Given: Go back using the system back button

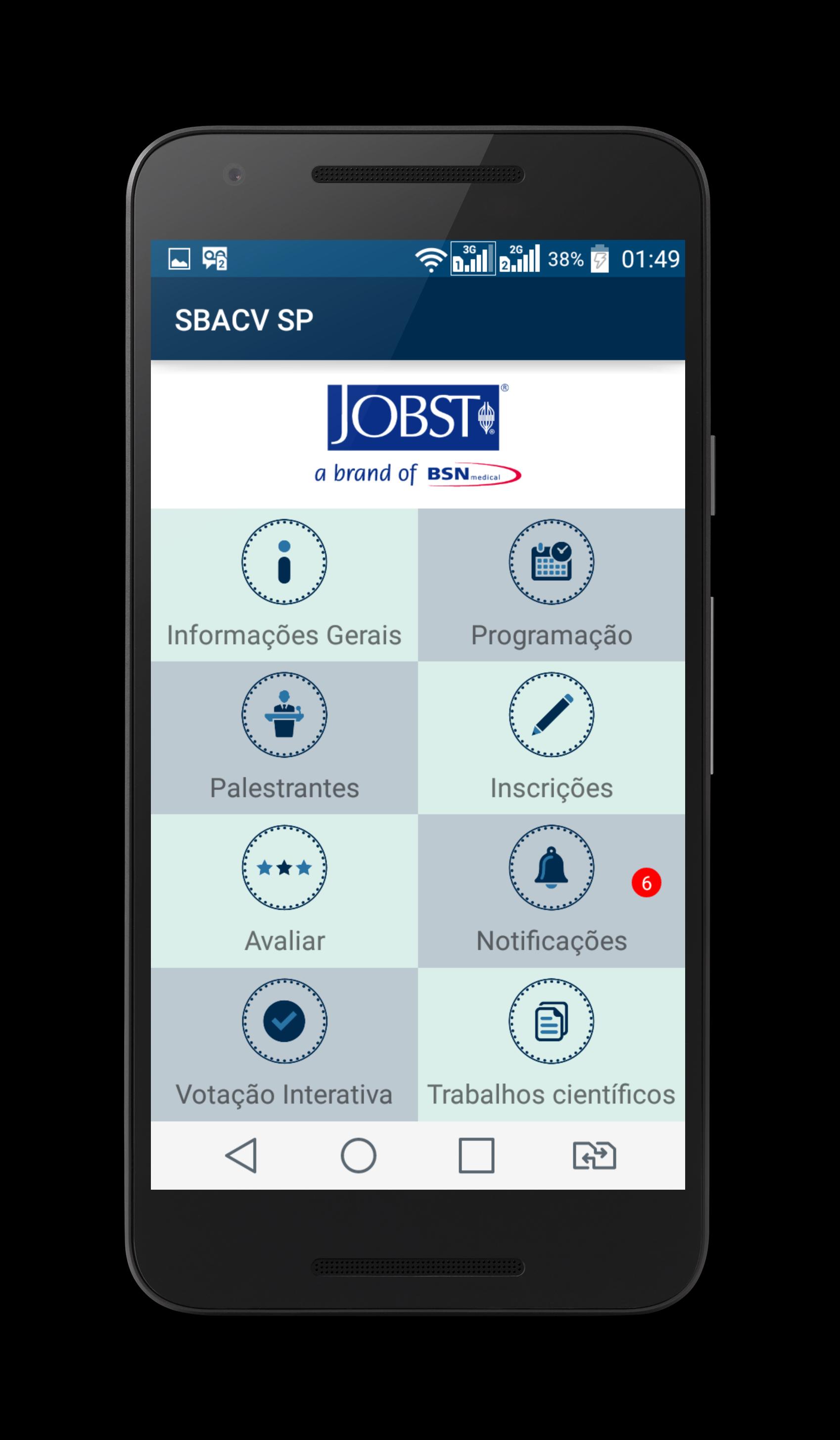Looking at the screenshot, I should coord(241,1156).
